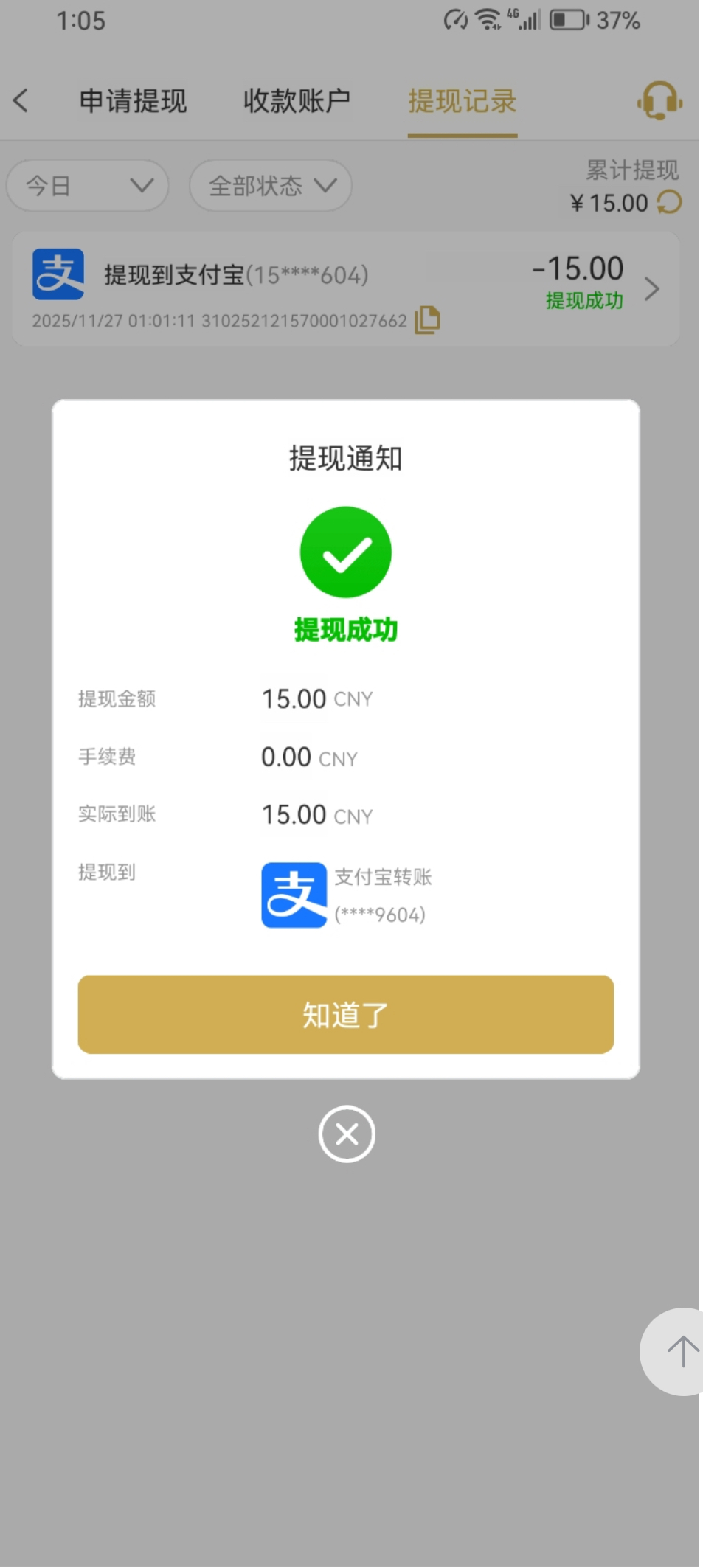Expand the 今日 date dropdown
Screen dimensions: 703x1568
click(88, 185)
